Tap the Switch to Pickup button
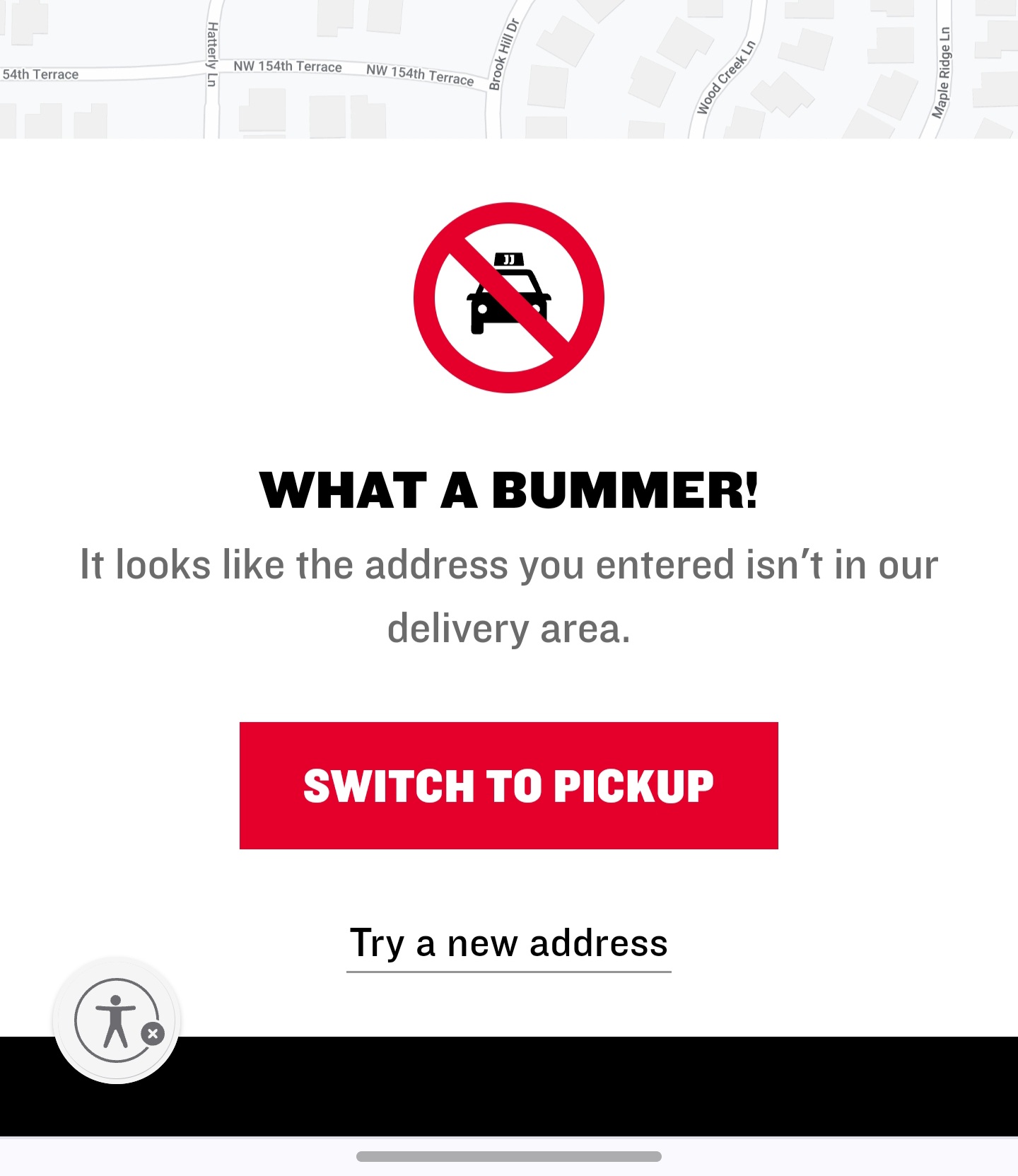 coord(508,785)
